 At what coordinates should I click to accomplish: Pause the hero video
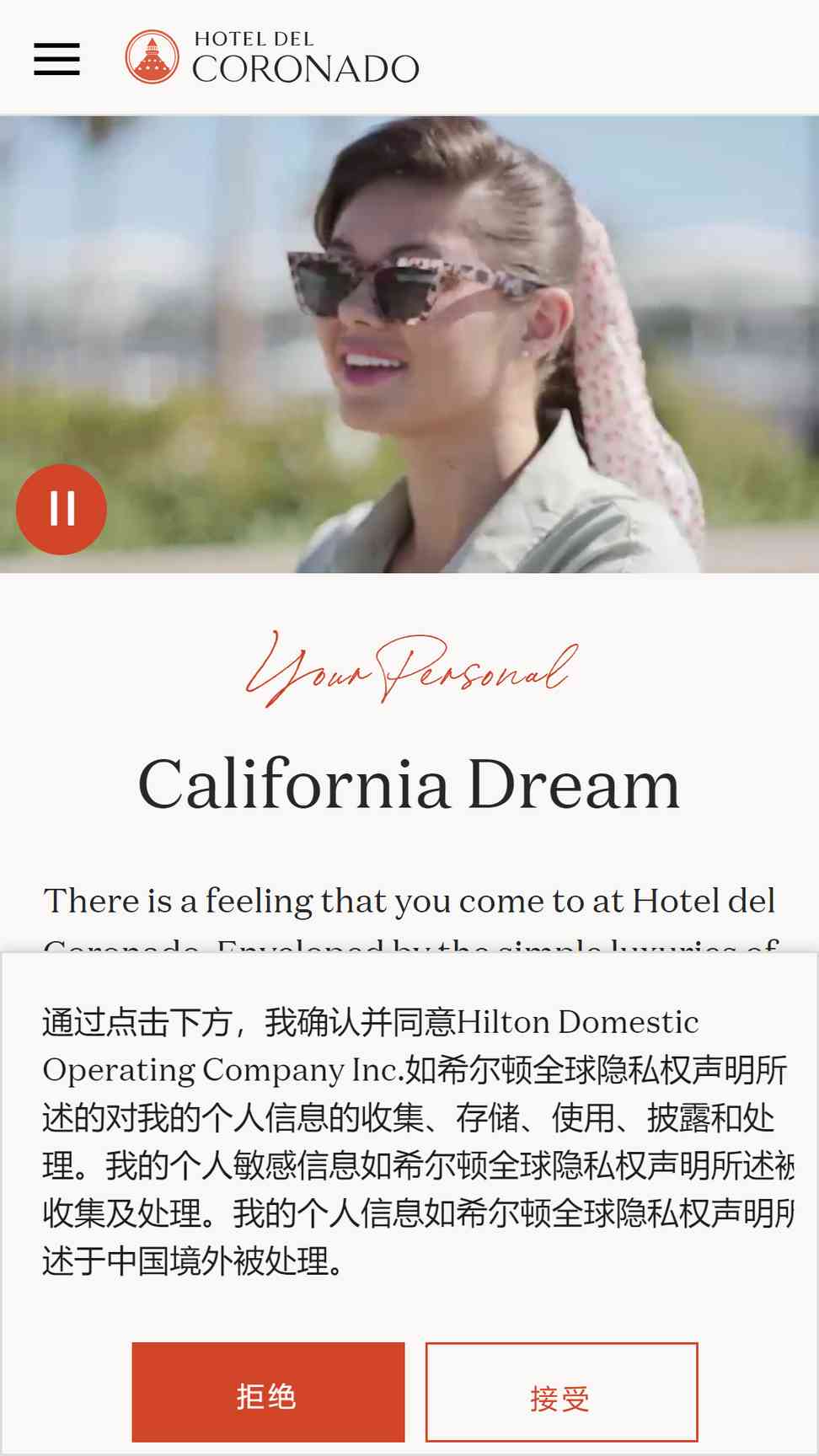click(x=62, y=509)
